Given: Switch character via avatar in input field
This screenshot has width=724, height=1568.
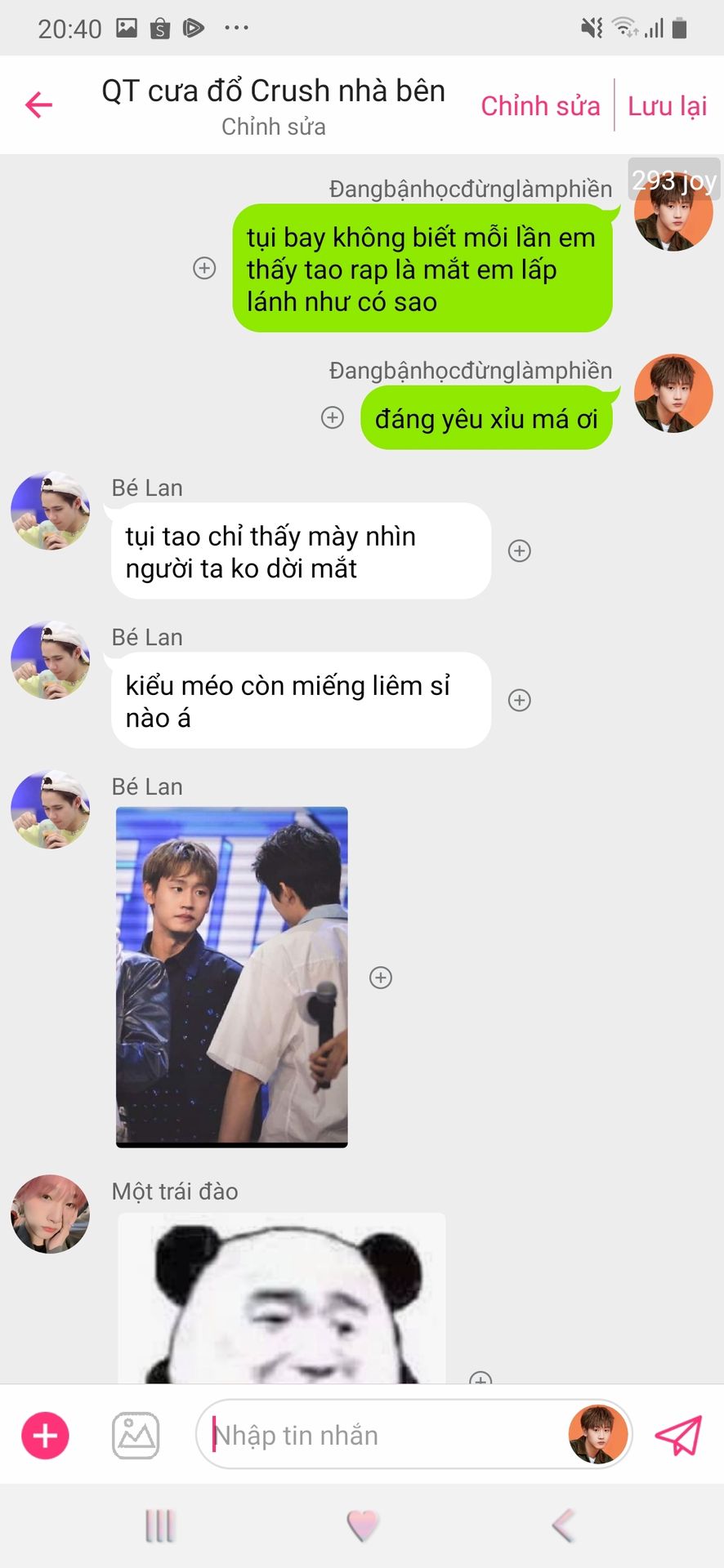Looking at the screenshot, I should coord(598,1435).
